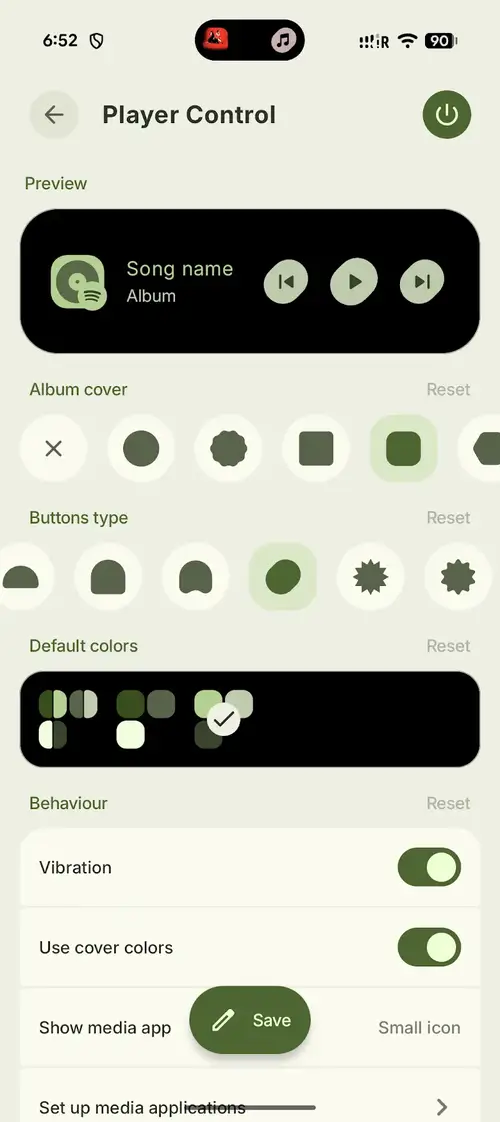
Task: Select no album cover (X option)
Action: point(54,449)
